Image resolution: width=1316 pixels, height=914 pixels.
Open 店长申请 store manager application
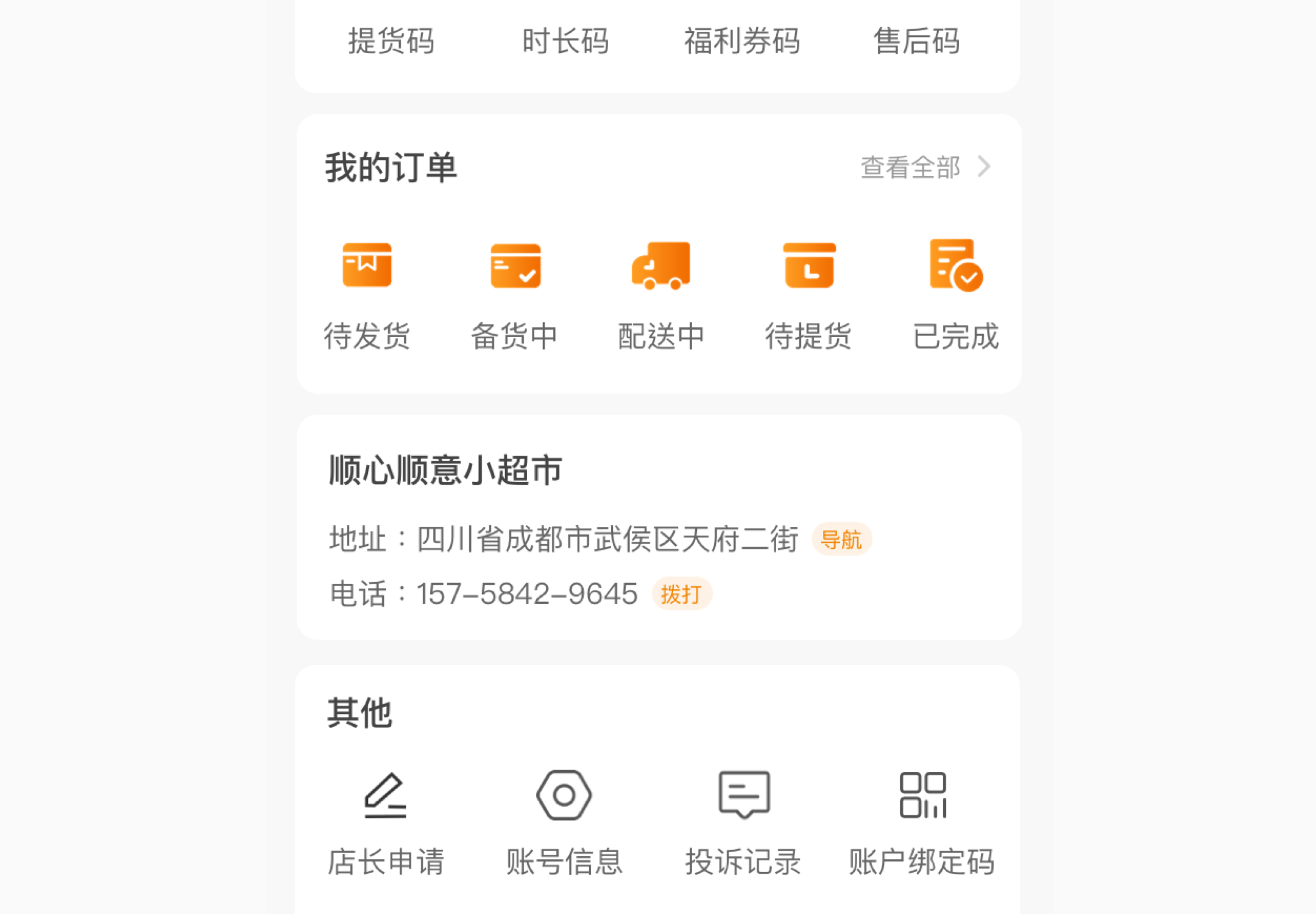tap(386, 823)
